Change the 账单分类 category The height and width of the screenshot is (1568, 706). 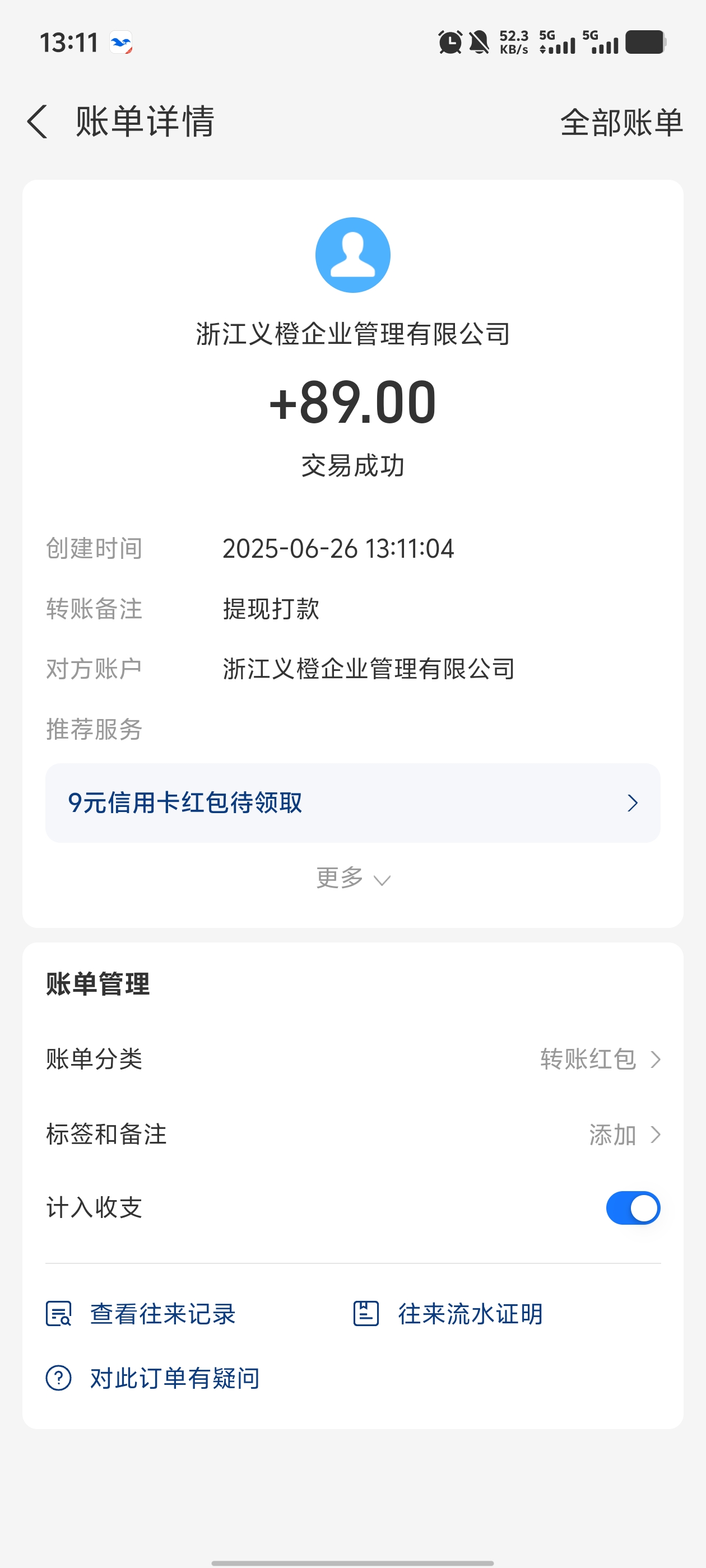point(352,1059)
